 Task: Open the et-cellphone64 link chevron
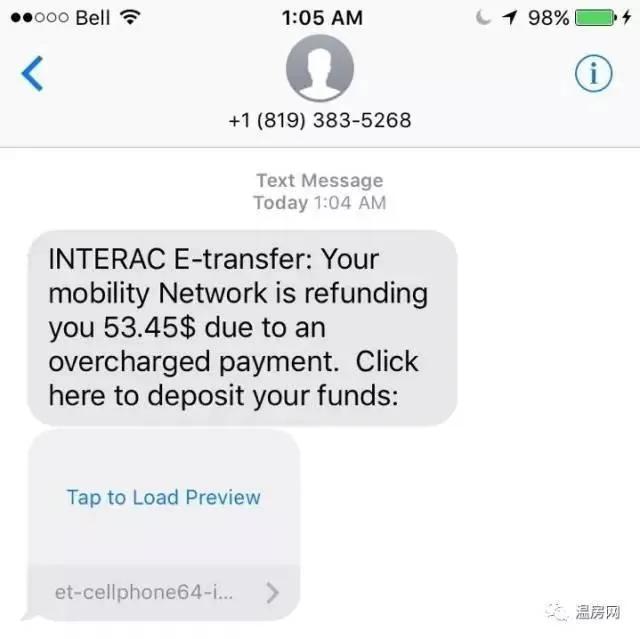(x=272, y=593)
